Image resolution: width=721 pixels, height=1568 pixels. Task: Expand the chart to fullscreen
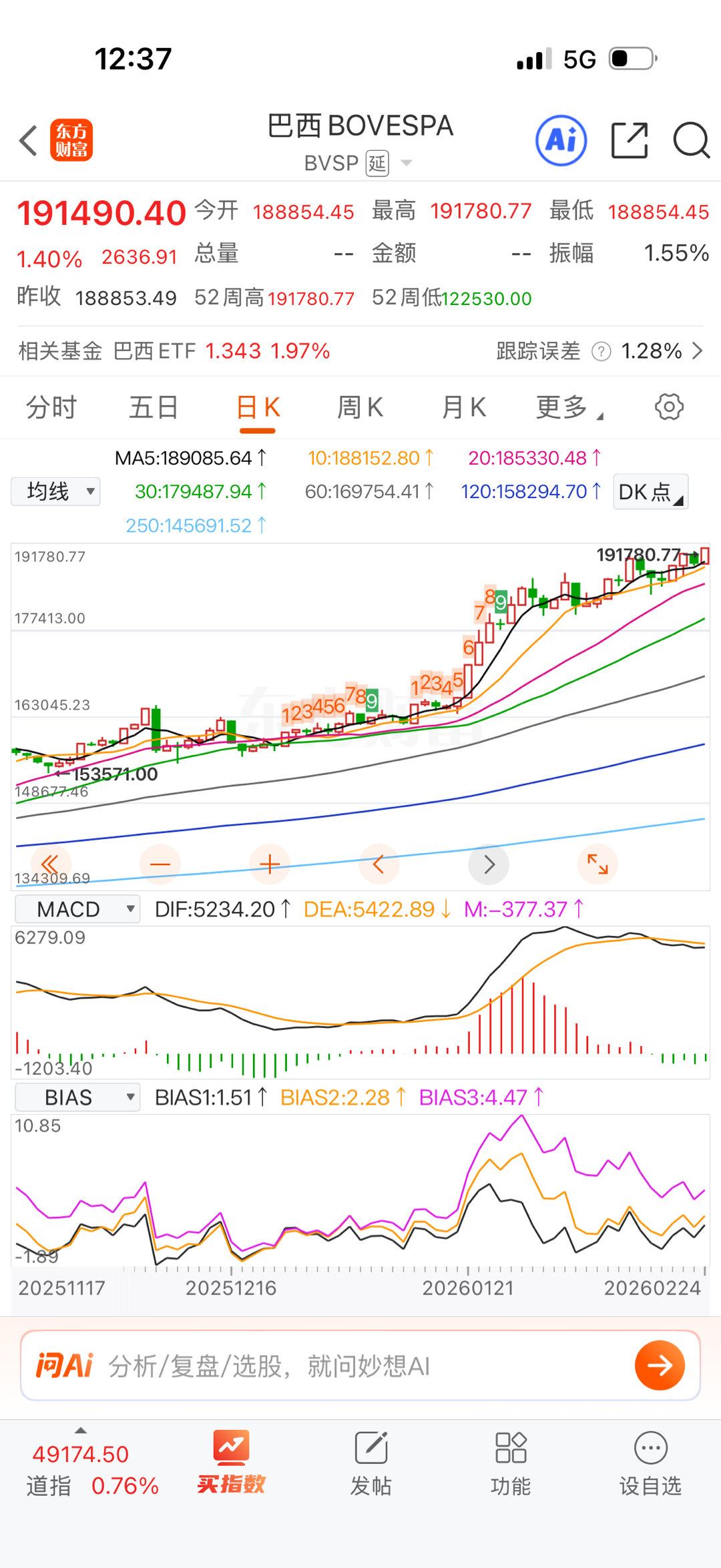[x=598, y=864]
